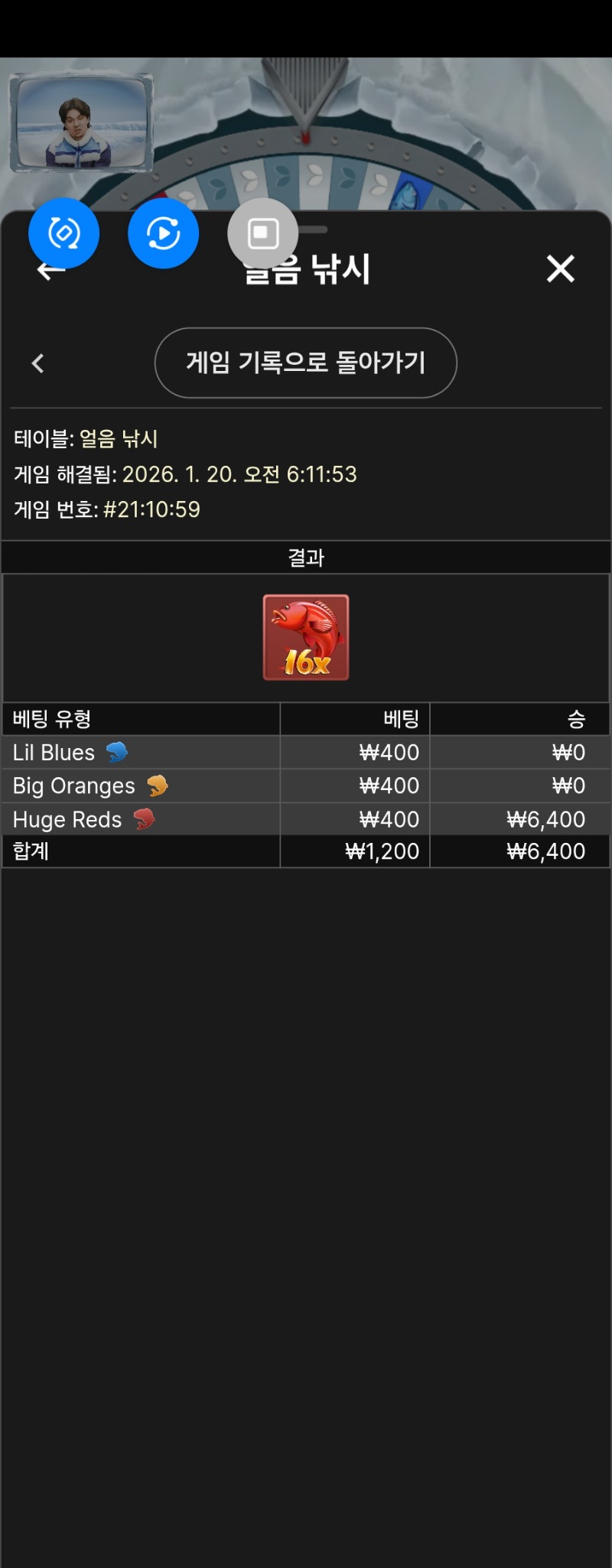This screenshot has width=612, height=1568.
Task: Open the live dealer video thumbnail
Action: click(x=81, y=123)
